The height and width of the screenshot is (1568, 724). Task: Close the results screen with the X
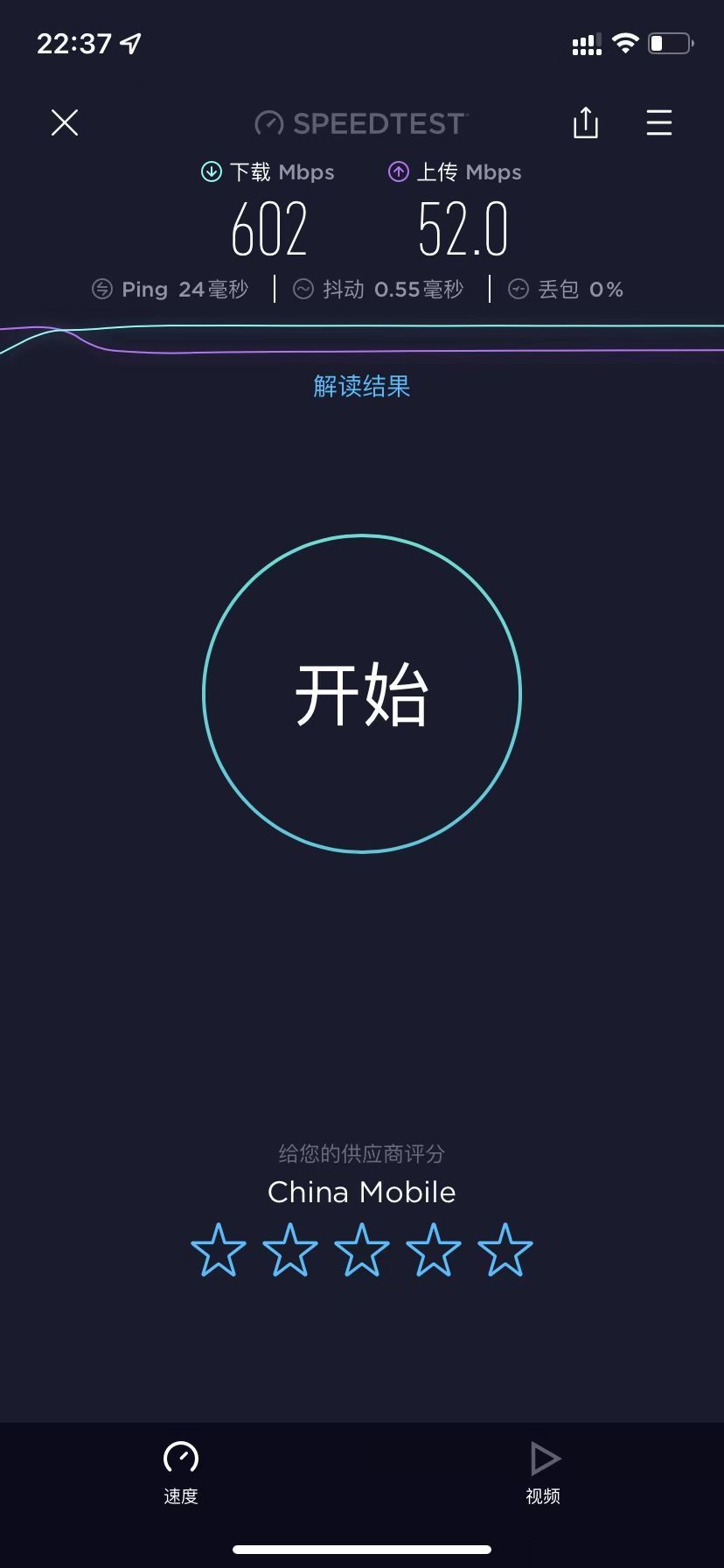[64, 122]
